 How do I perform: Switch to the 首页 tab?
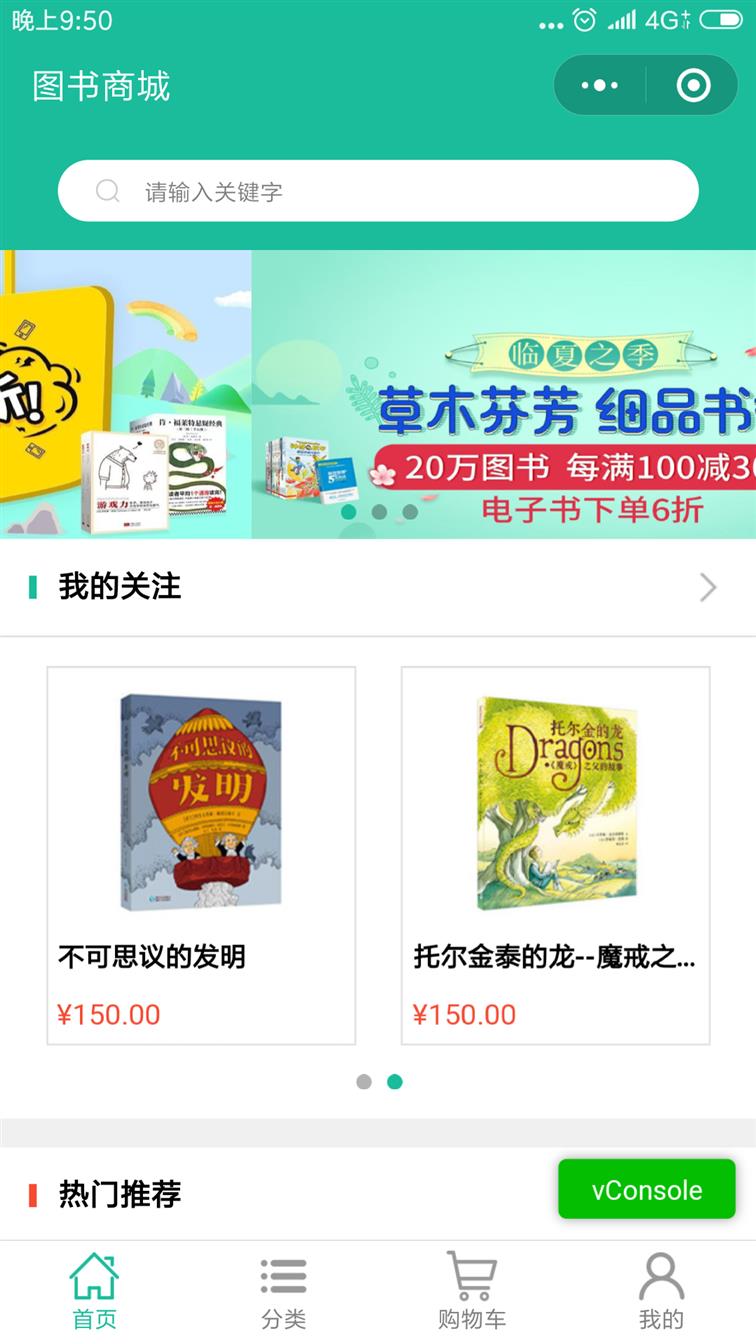[x=94, y=1291]
